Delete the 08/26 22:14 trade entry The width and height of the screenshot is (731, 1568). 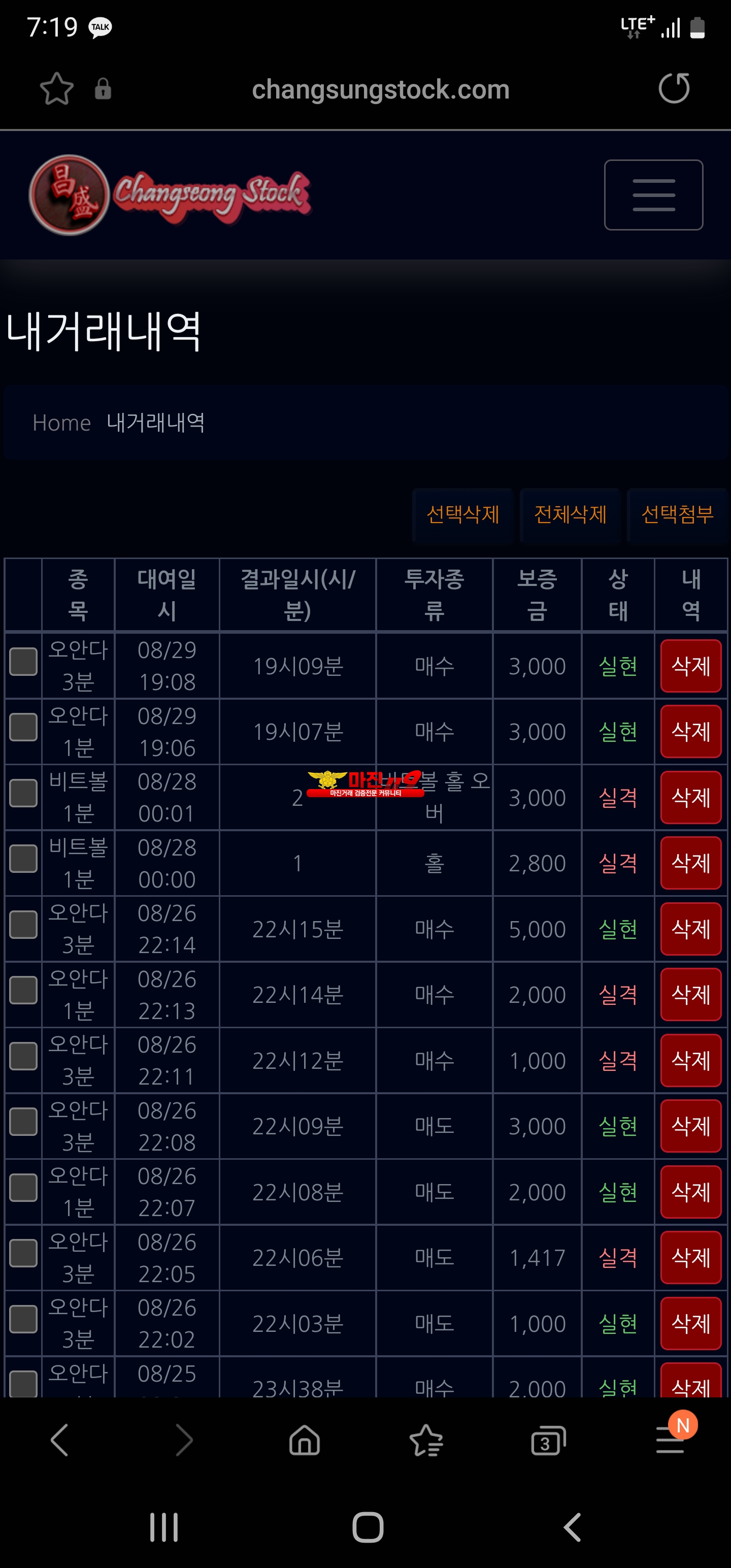691,928
